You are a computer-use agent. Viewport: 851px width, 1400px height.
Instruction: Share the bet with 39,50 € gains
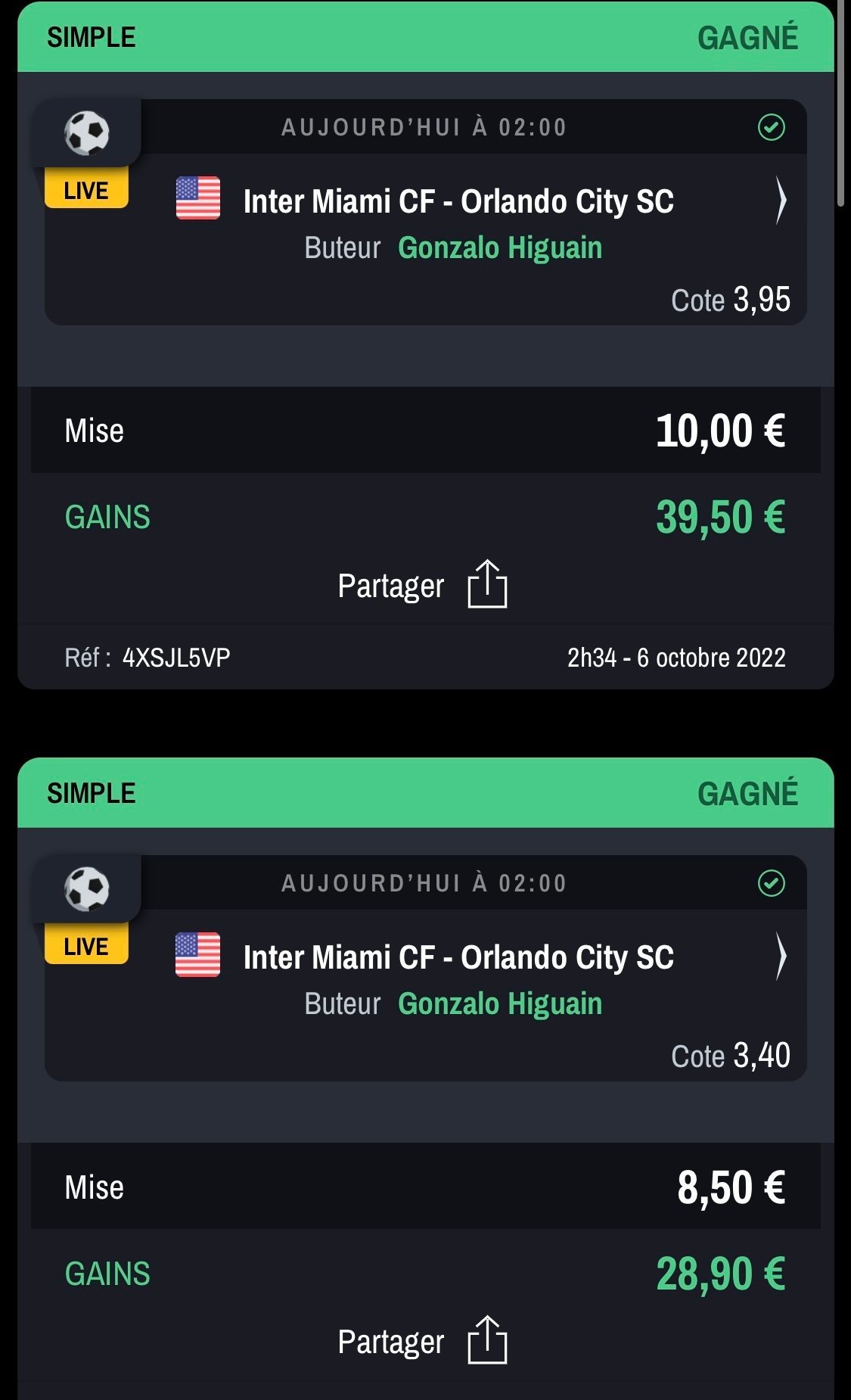pos(422,585)
